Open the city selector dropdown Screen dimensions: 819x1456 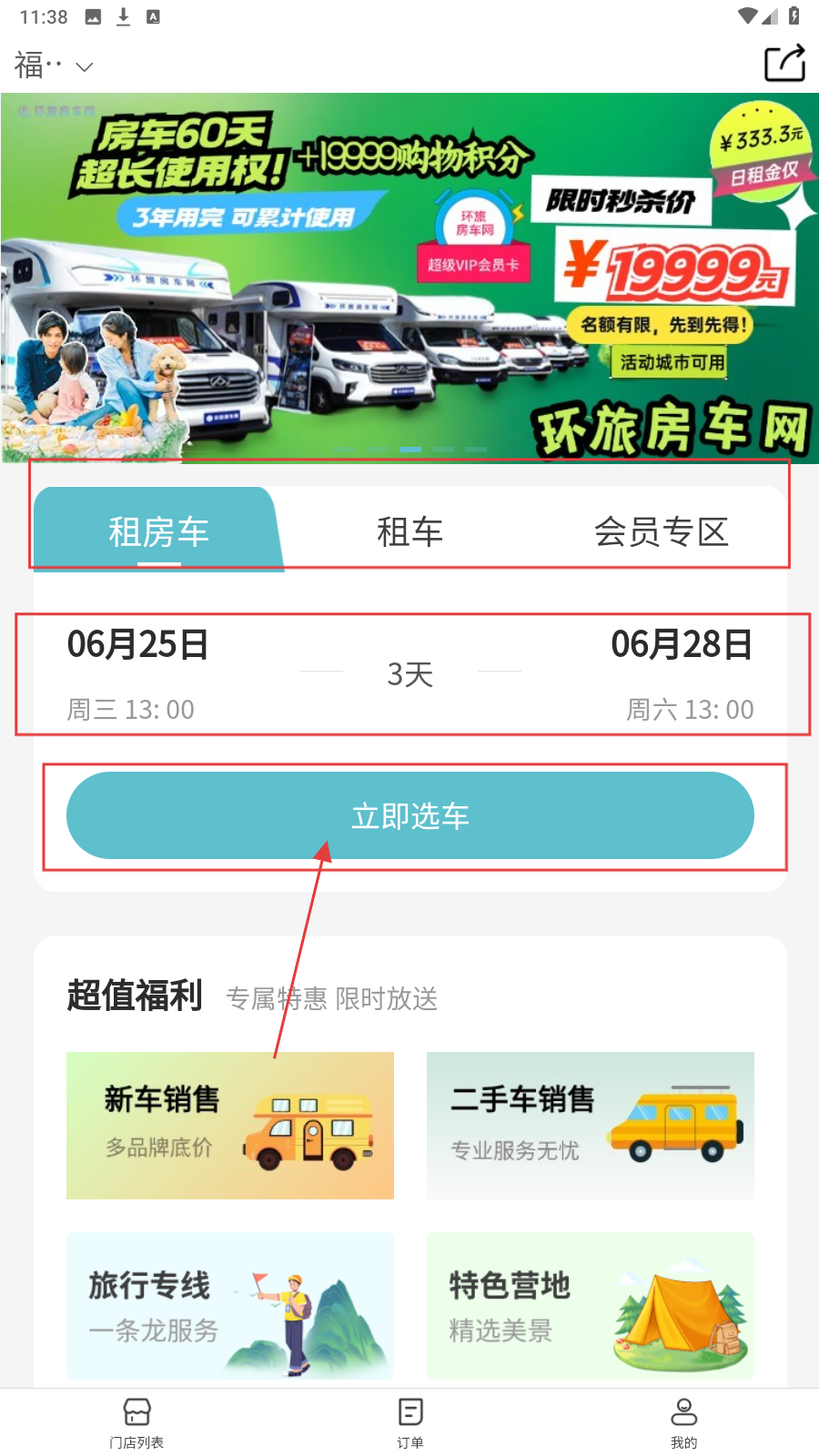click(55, 66)
